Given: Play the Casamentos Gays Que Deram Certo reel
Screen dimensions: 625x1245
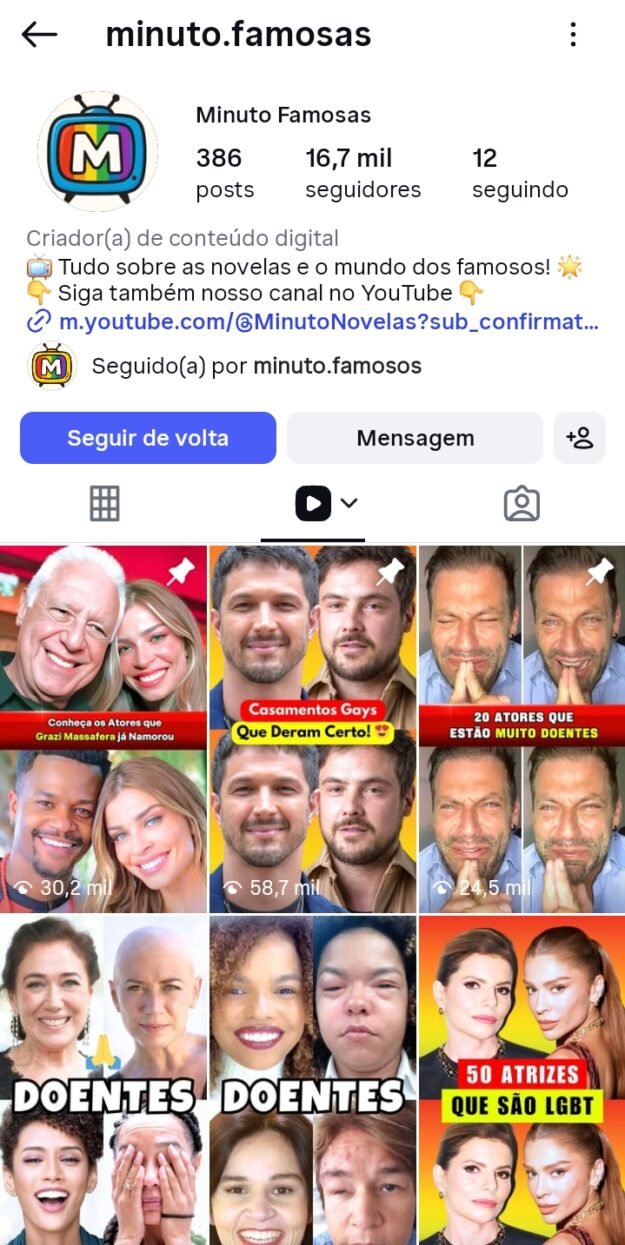Looking at the screenshot, I should pos(312,729).
